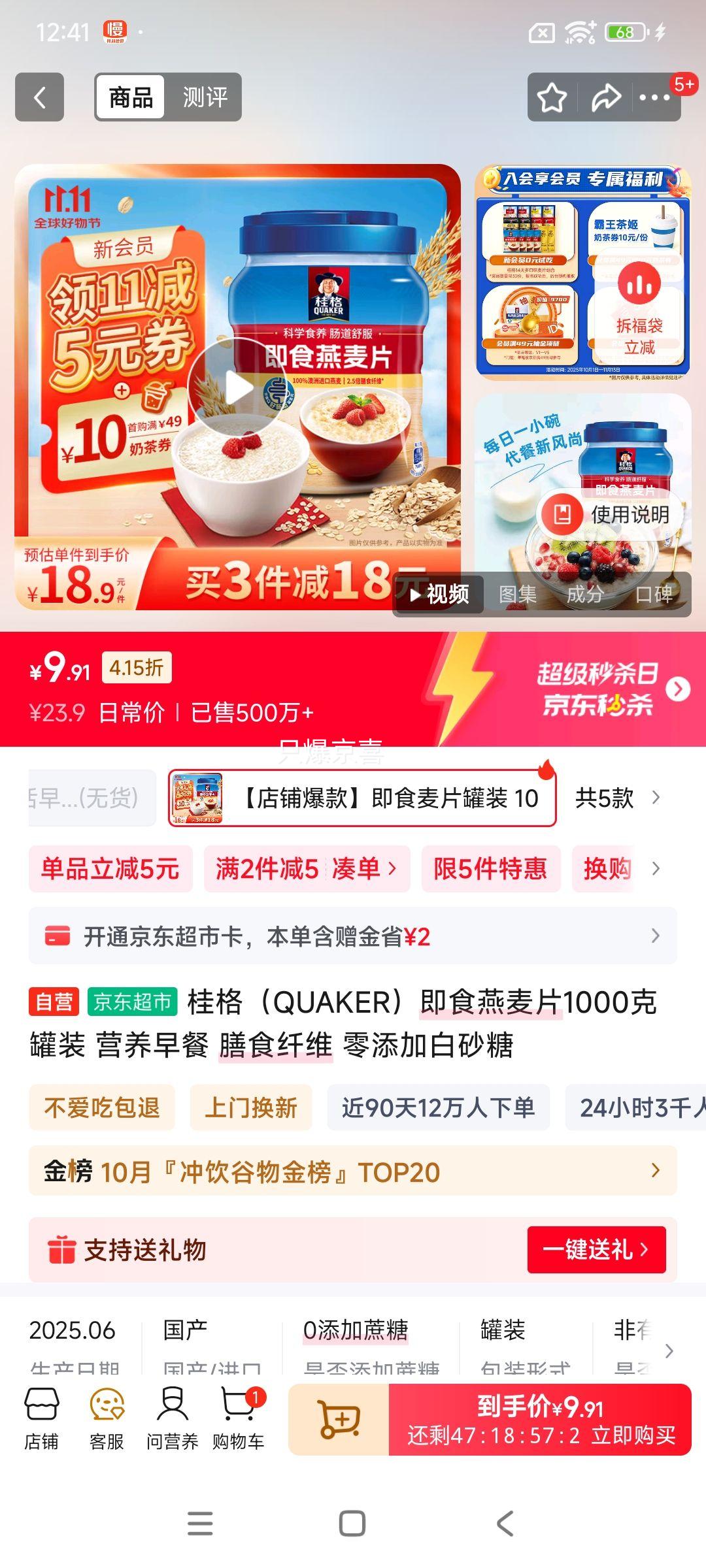
Task: Open the 超级秒杀日 京东秒杀 banner
Action: click(608, 689)
